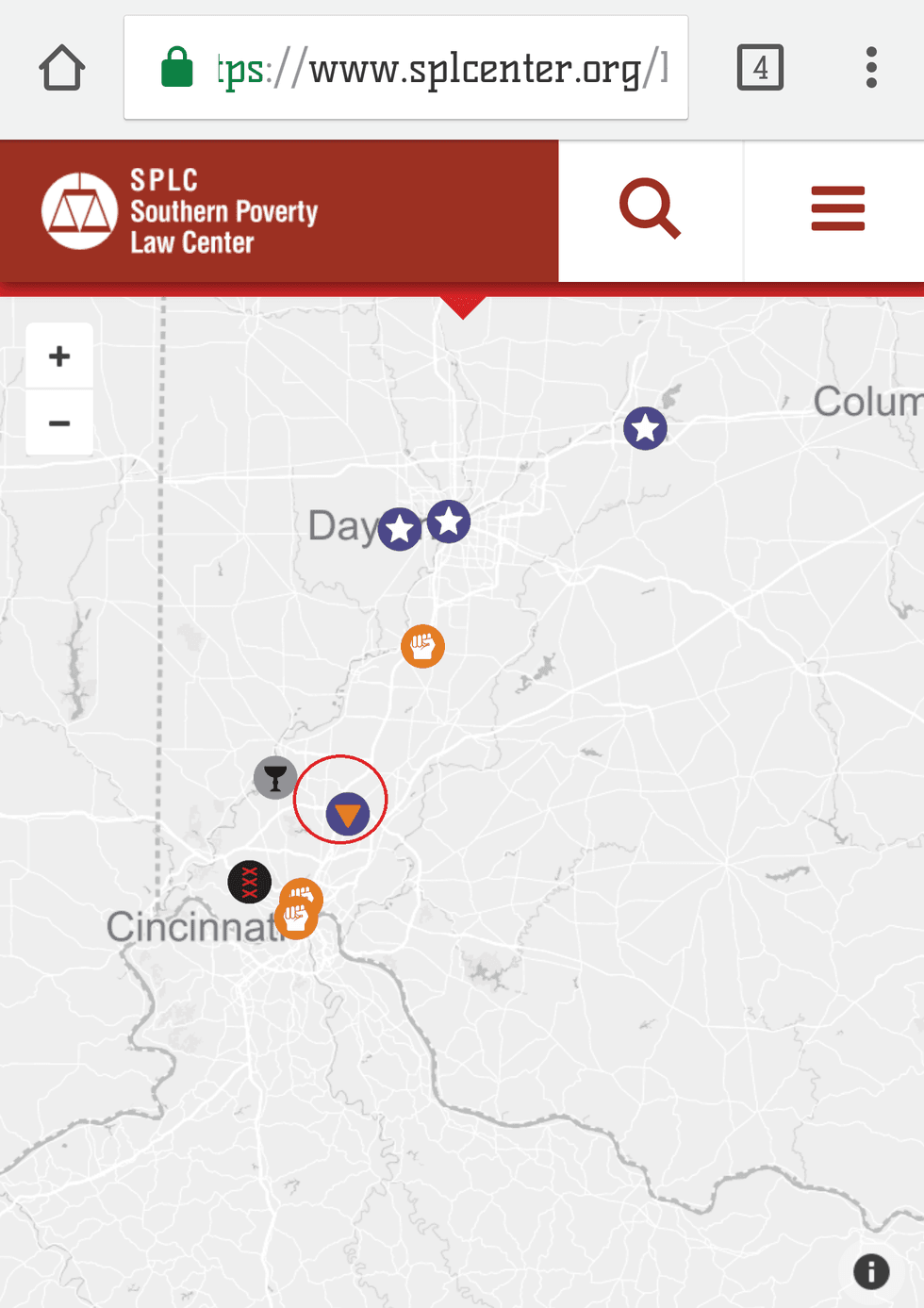Open the browser home page
This screenshot has width=924, height=1308.
pos(62,68)
